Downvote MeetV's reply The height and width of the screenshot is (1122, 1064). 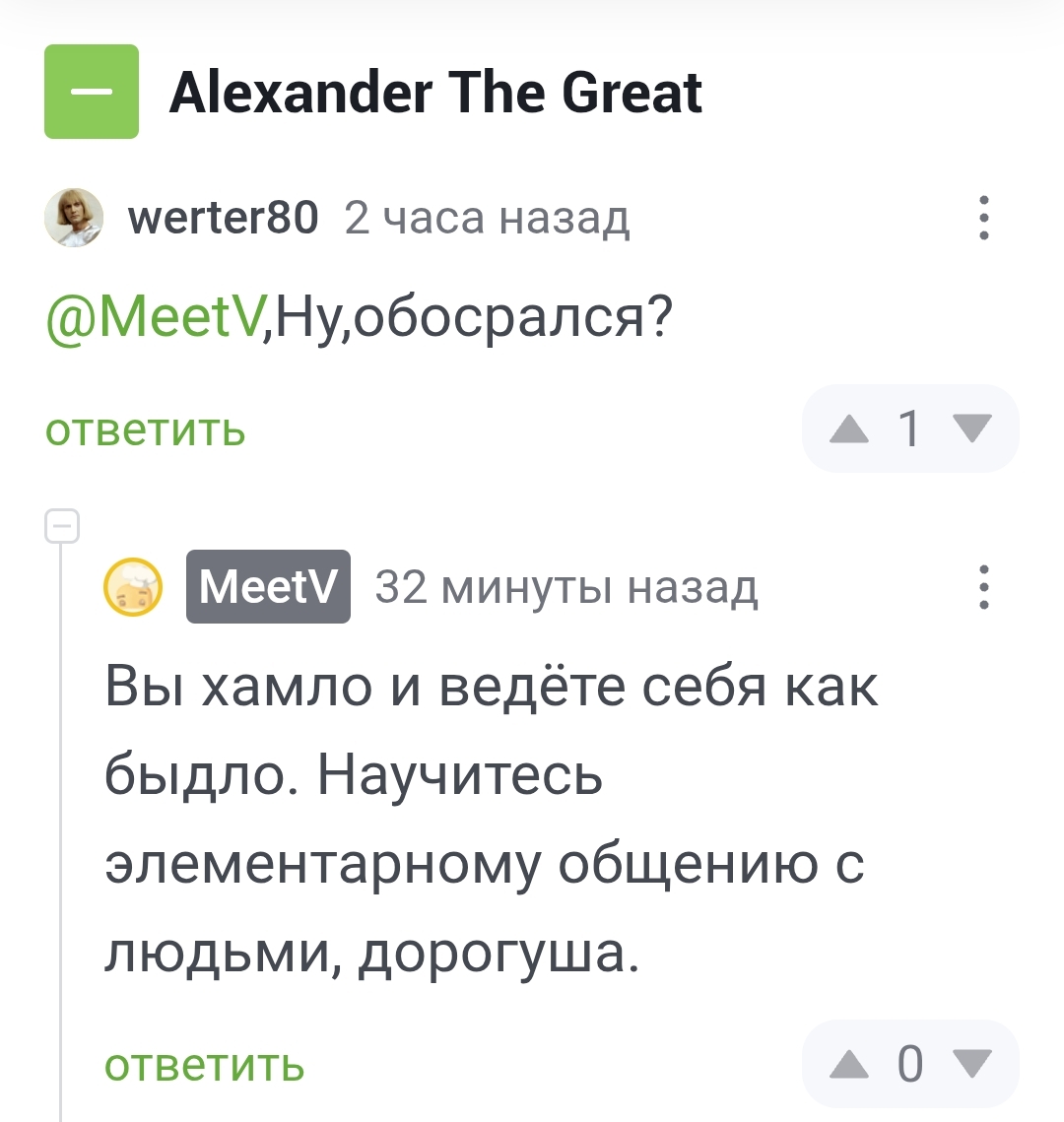972,1064
